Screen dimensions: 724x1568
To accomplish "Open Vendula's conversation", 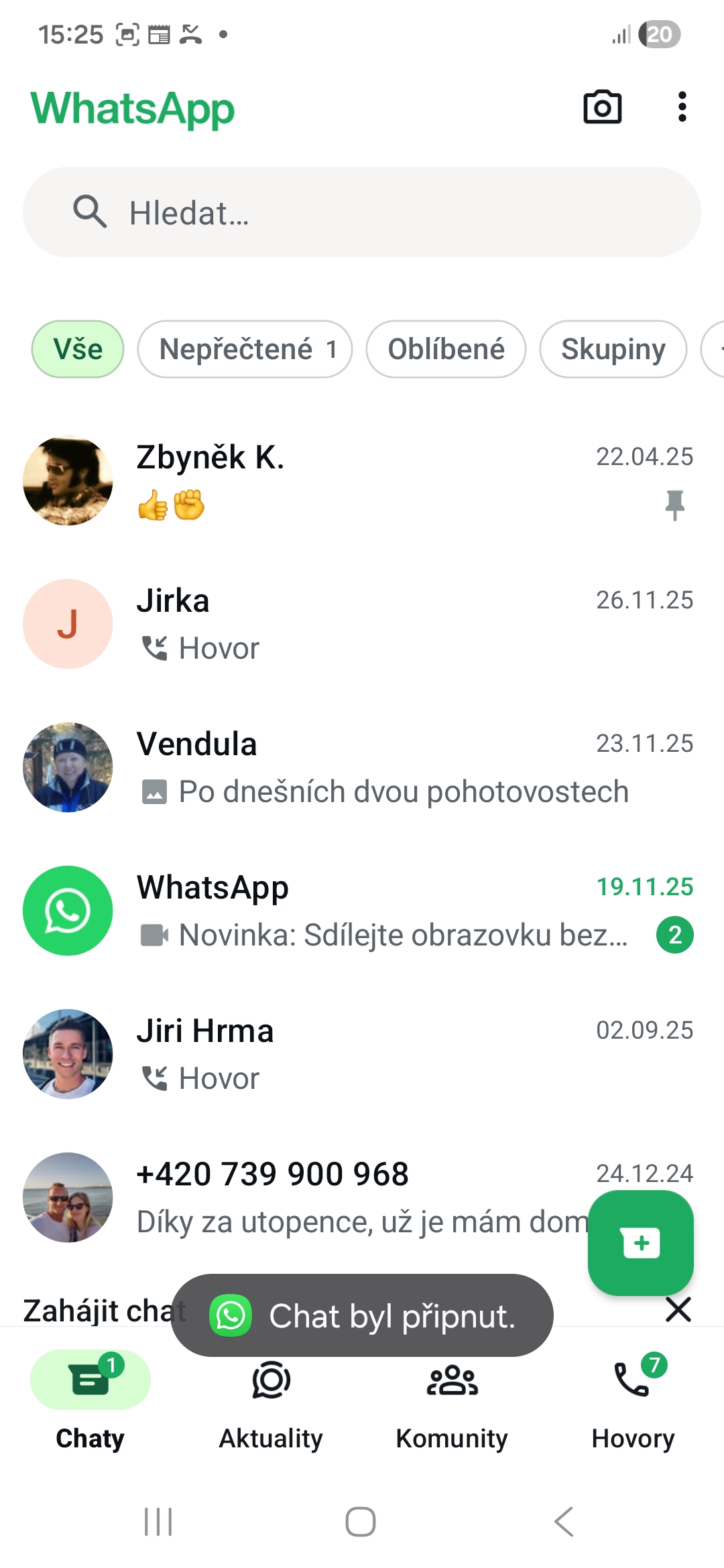I will coord(362,767).
